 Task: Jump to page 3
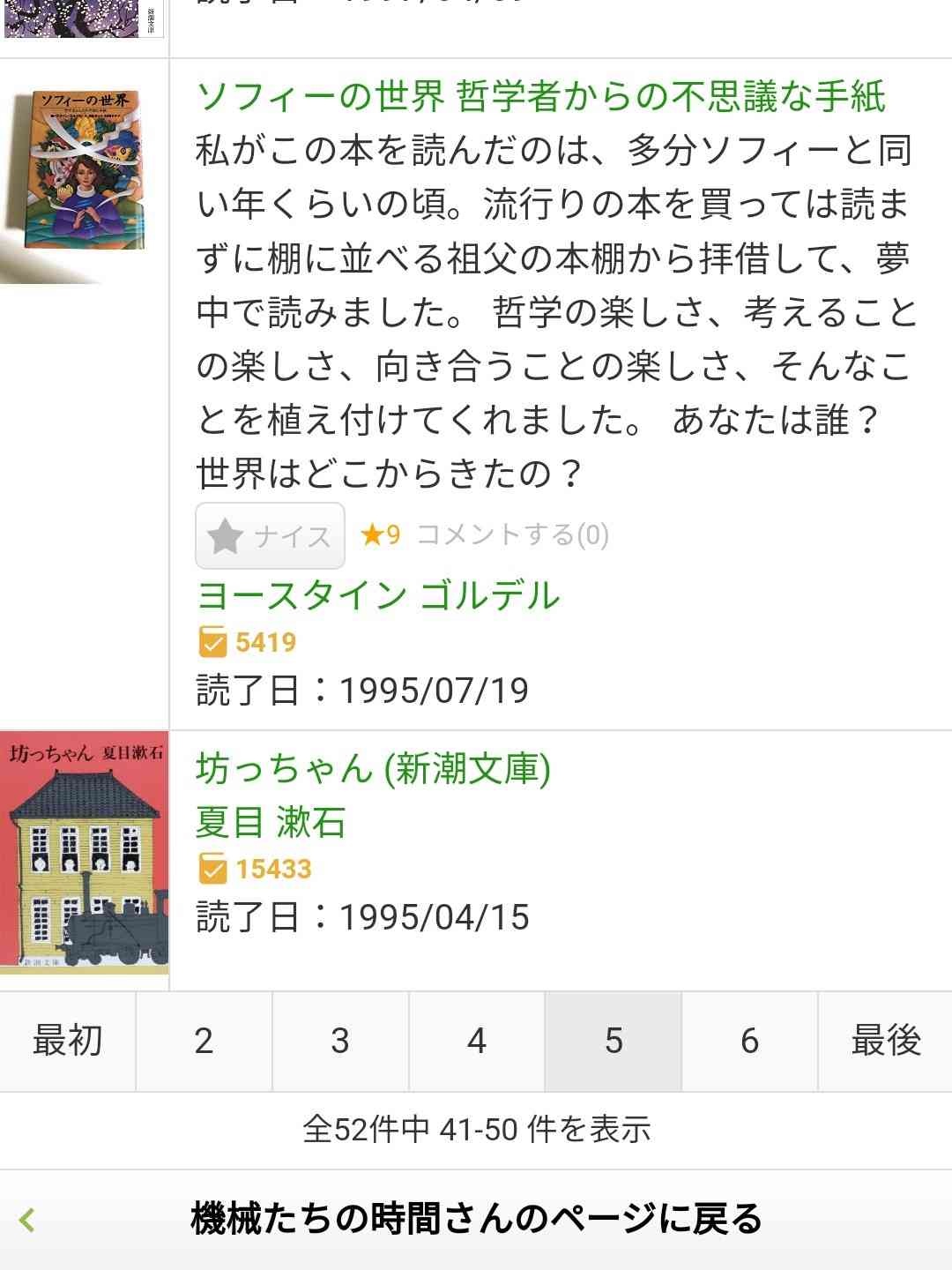(x=340, y=1042)
